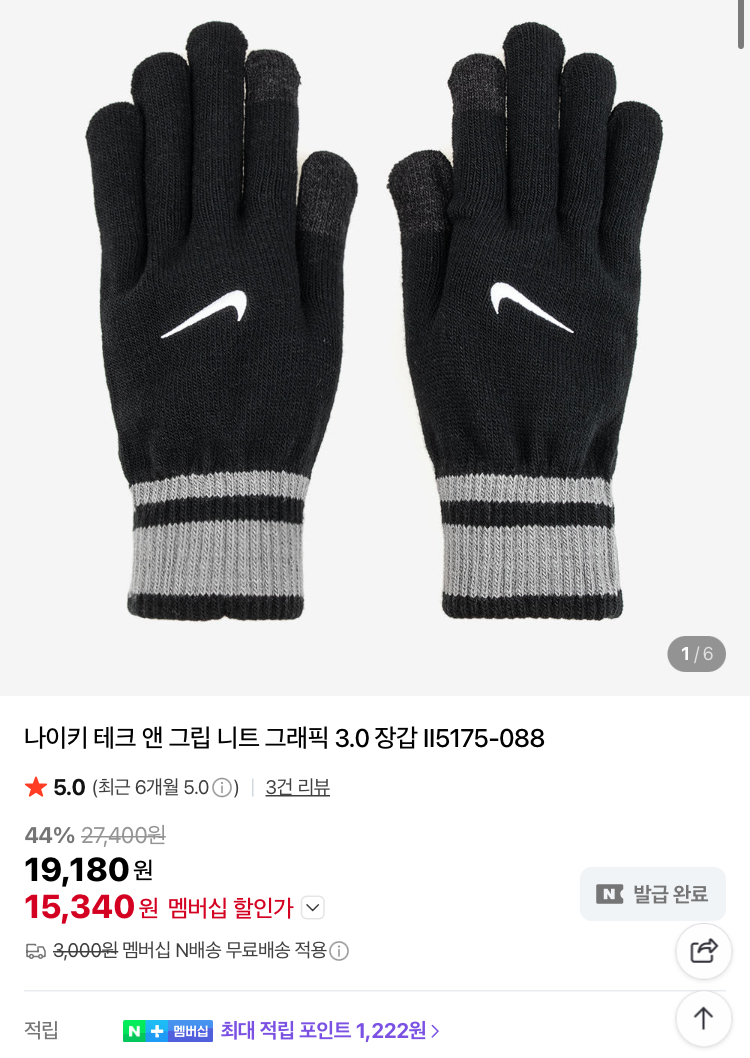Open info icon beside 무료배송 적용

click(x=340, y=951)
